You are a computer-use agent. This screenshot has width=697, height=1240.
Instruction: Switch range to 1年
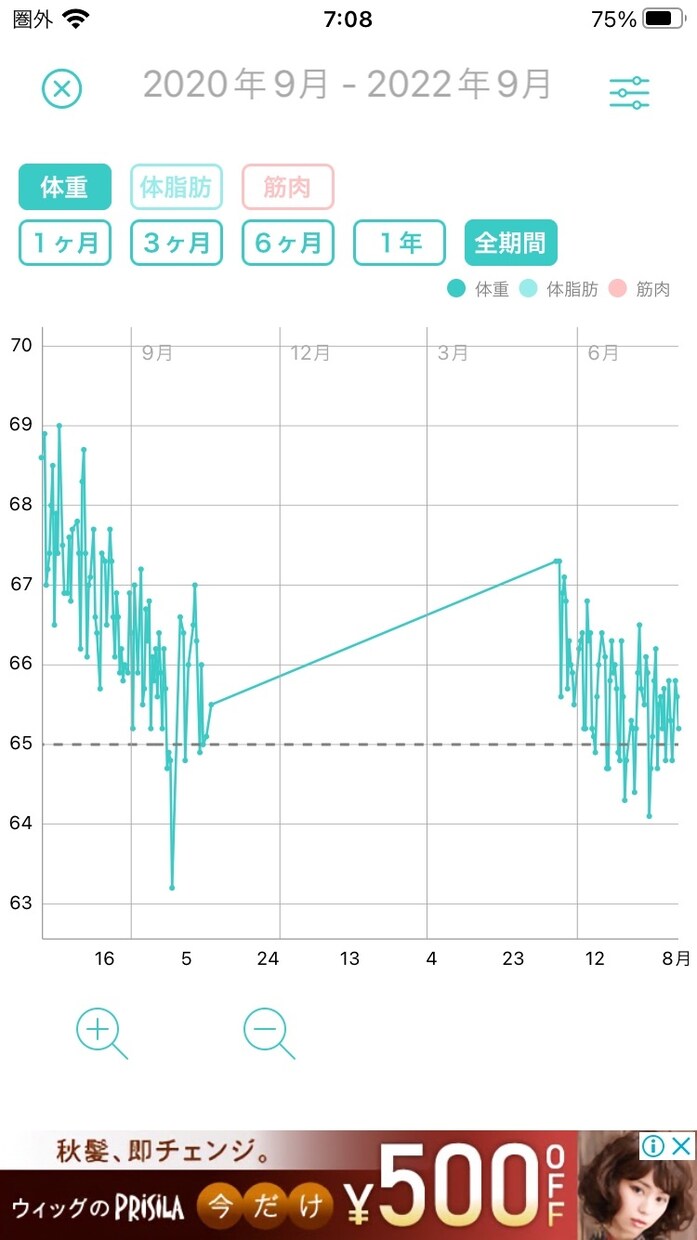400,243
